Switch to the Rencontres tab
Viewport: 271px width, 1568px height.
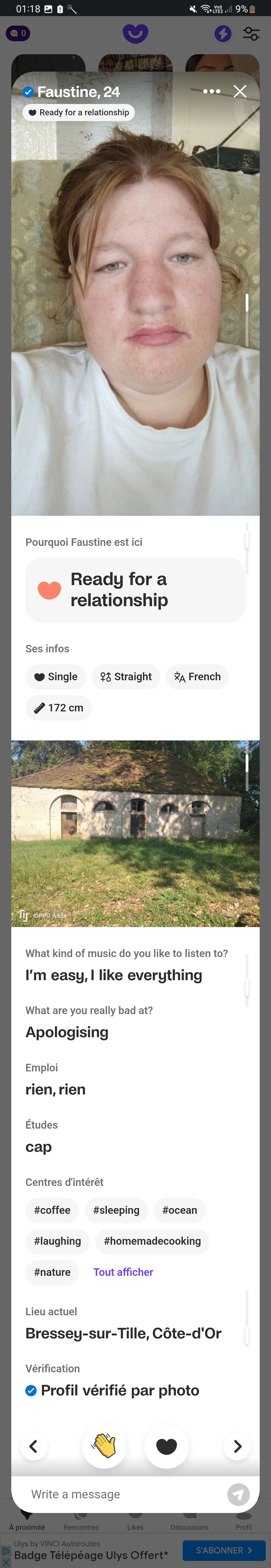click(81, 1527)
